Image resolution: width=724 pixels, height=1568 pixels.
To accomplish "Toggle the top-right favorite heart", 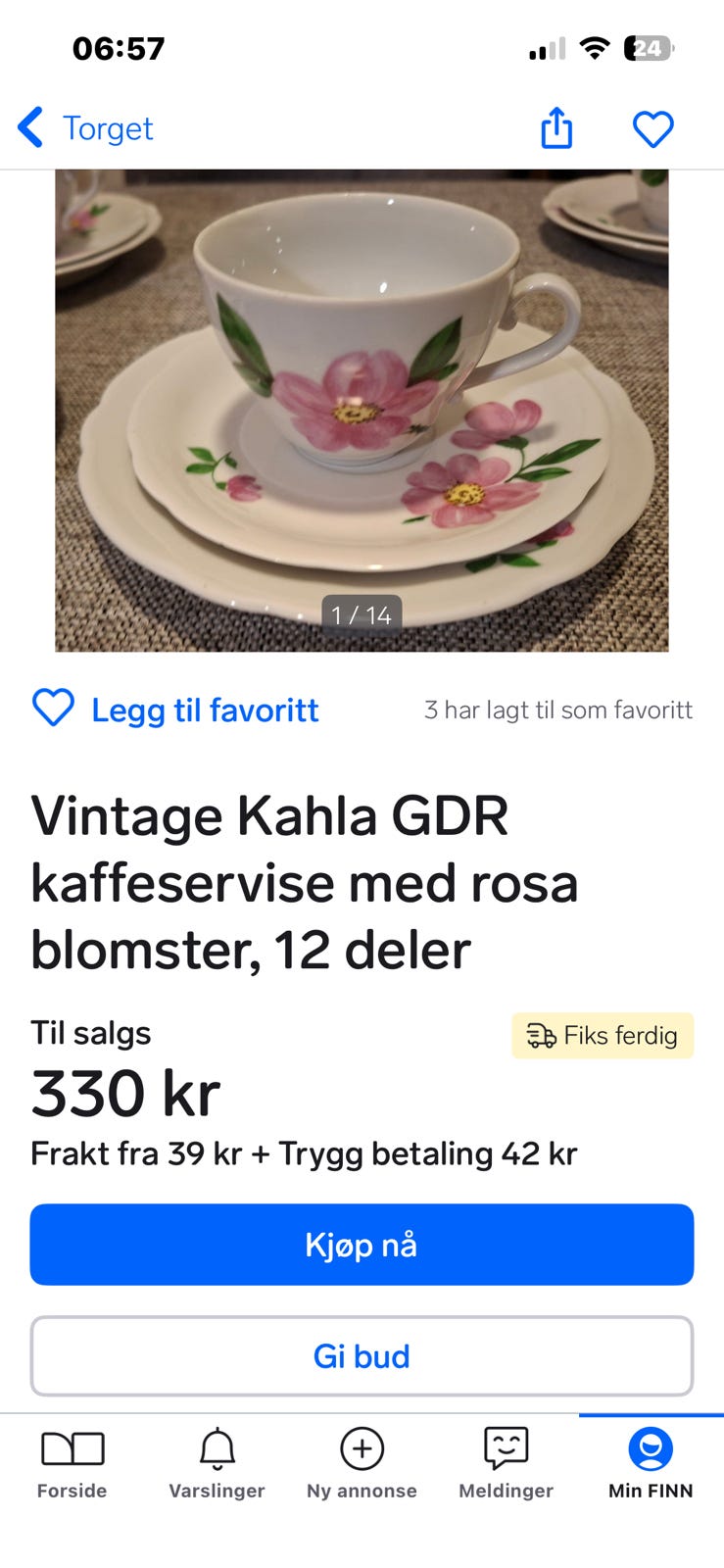I will [x=653, y=127].
